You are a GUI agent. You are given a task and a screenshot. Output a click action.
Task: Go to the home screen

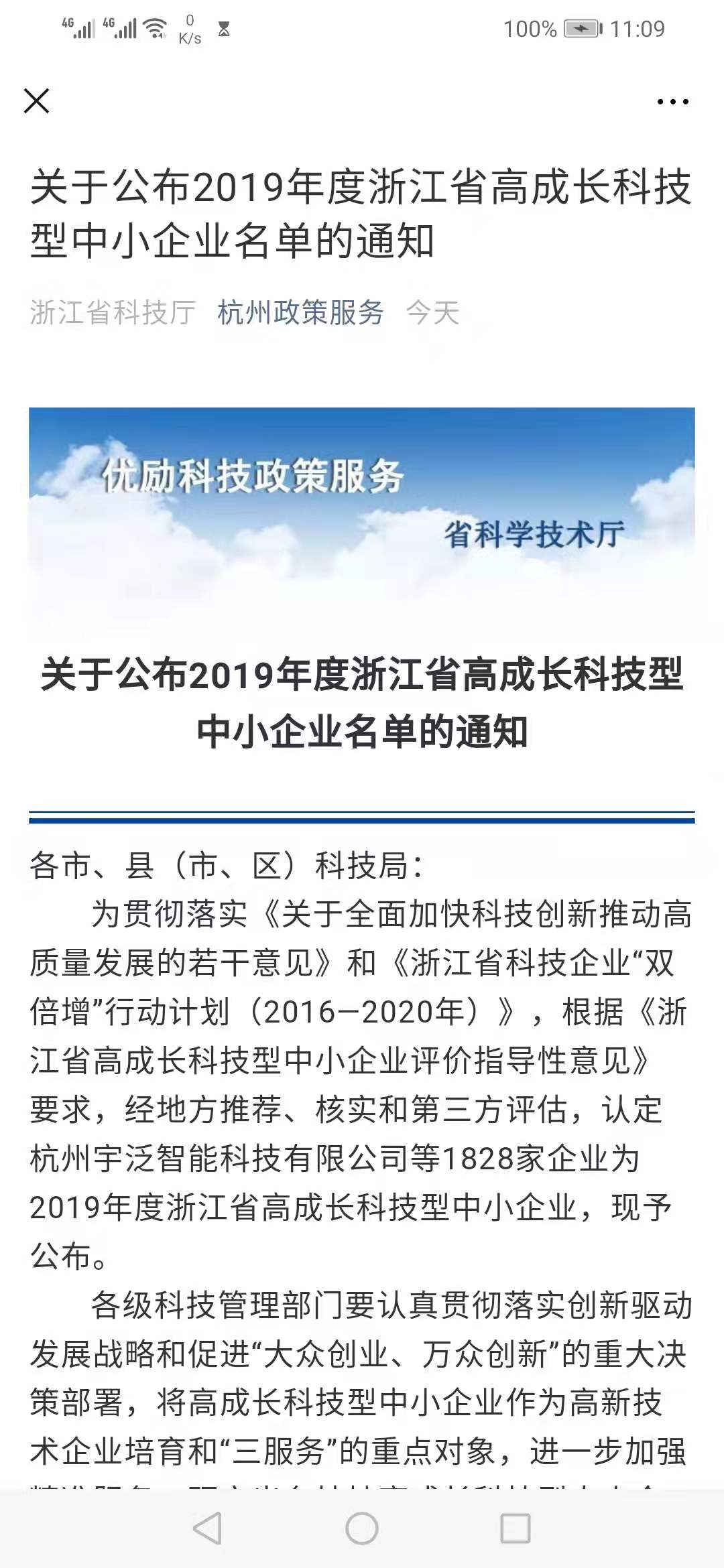pyautogui.click(x=362, y=1528)
